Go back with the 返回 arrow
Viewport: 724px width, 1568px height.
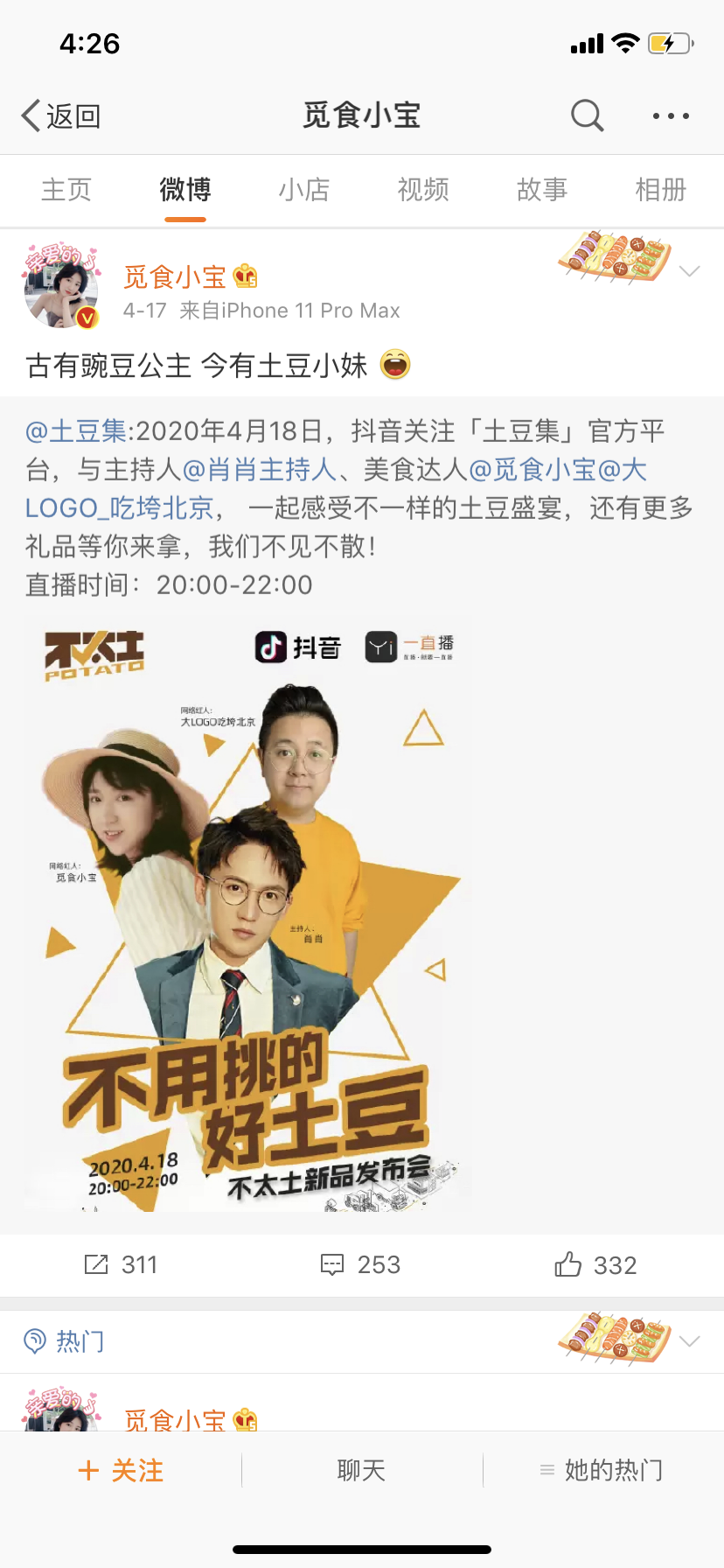click(x=59, y=115)
